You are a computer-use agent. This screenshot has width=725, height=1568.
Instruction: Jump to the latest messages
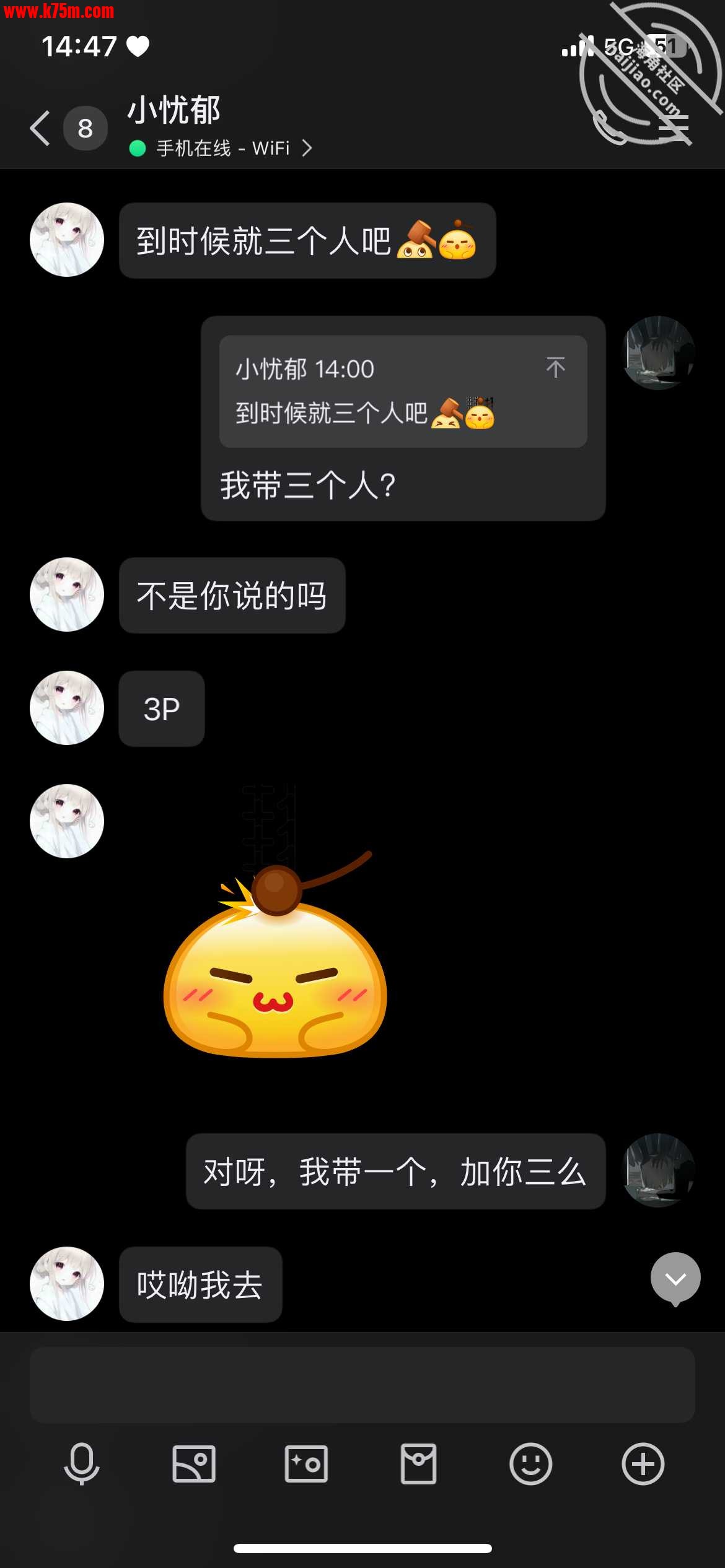pos(675,1278)
